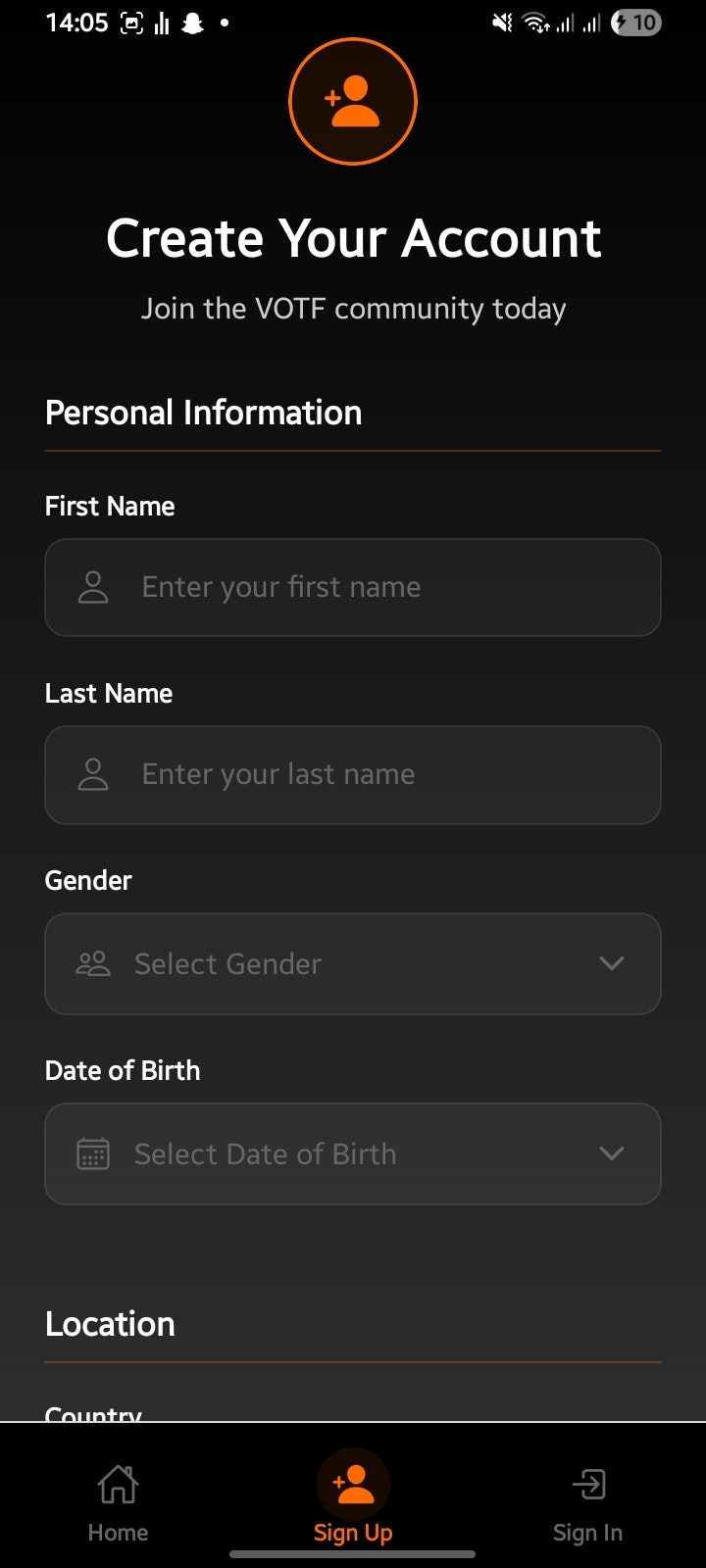
Task: Click the person icon in Last Name field
Action: tap(93, 774)
